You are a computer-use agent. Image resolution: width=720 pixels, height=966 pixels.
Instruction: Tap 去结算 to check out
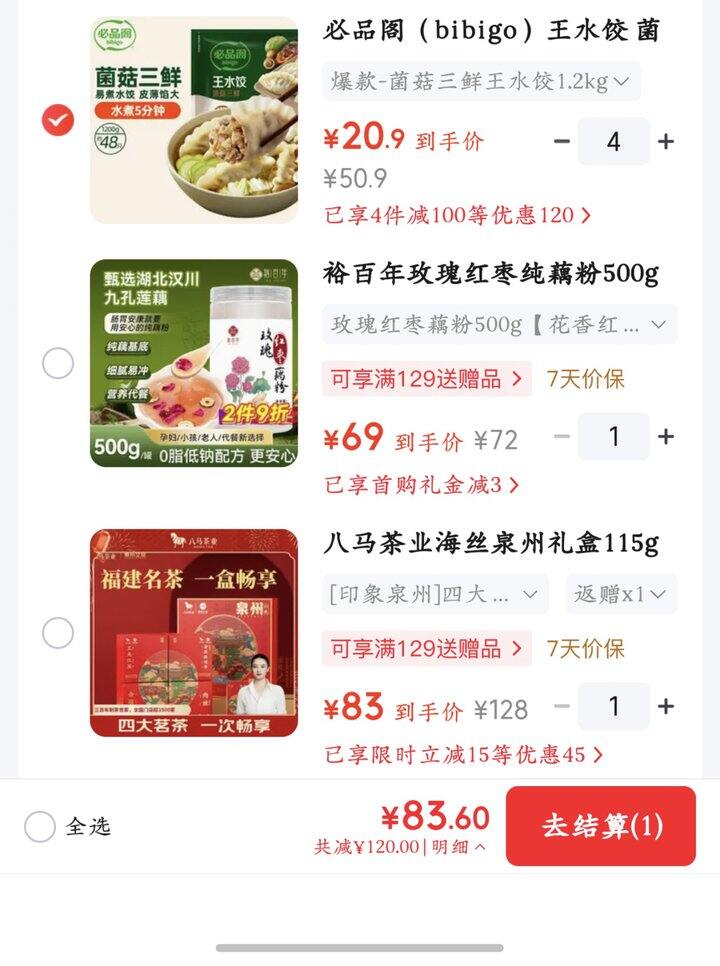[x=601, y=826]
